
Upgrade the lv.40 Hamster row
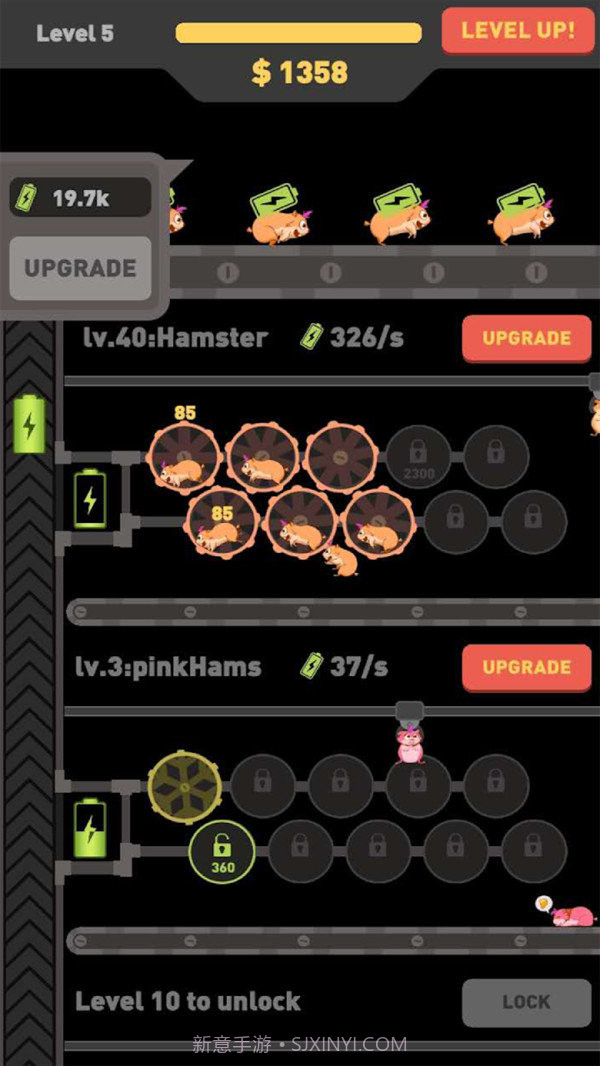[526, 338]
